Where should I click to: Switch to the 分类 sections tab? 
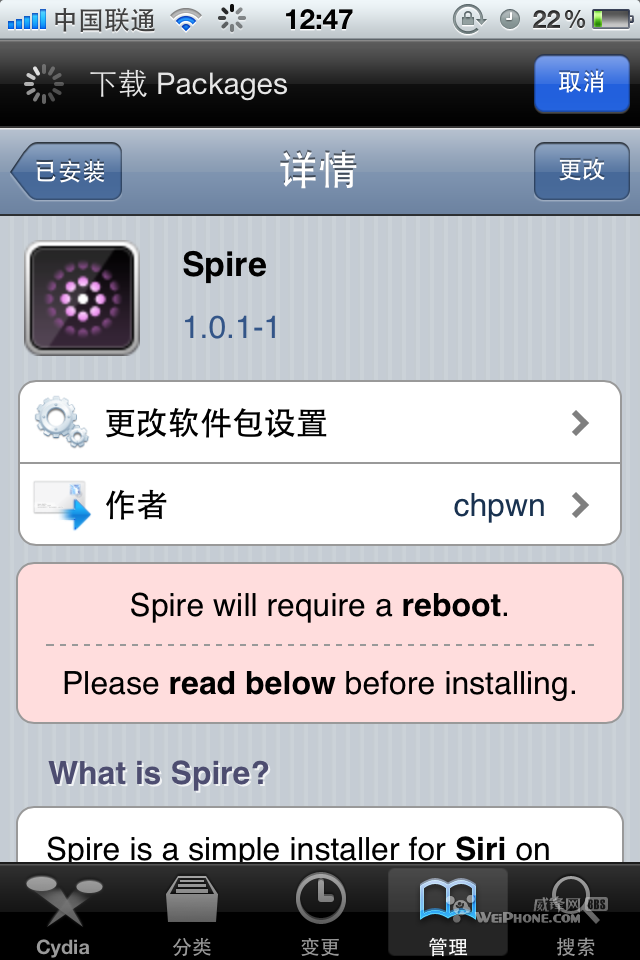click(x=192, y=914)
